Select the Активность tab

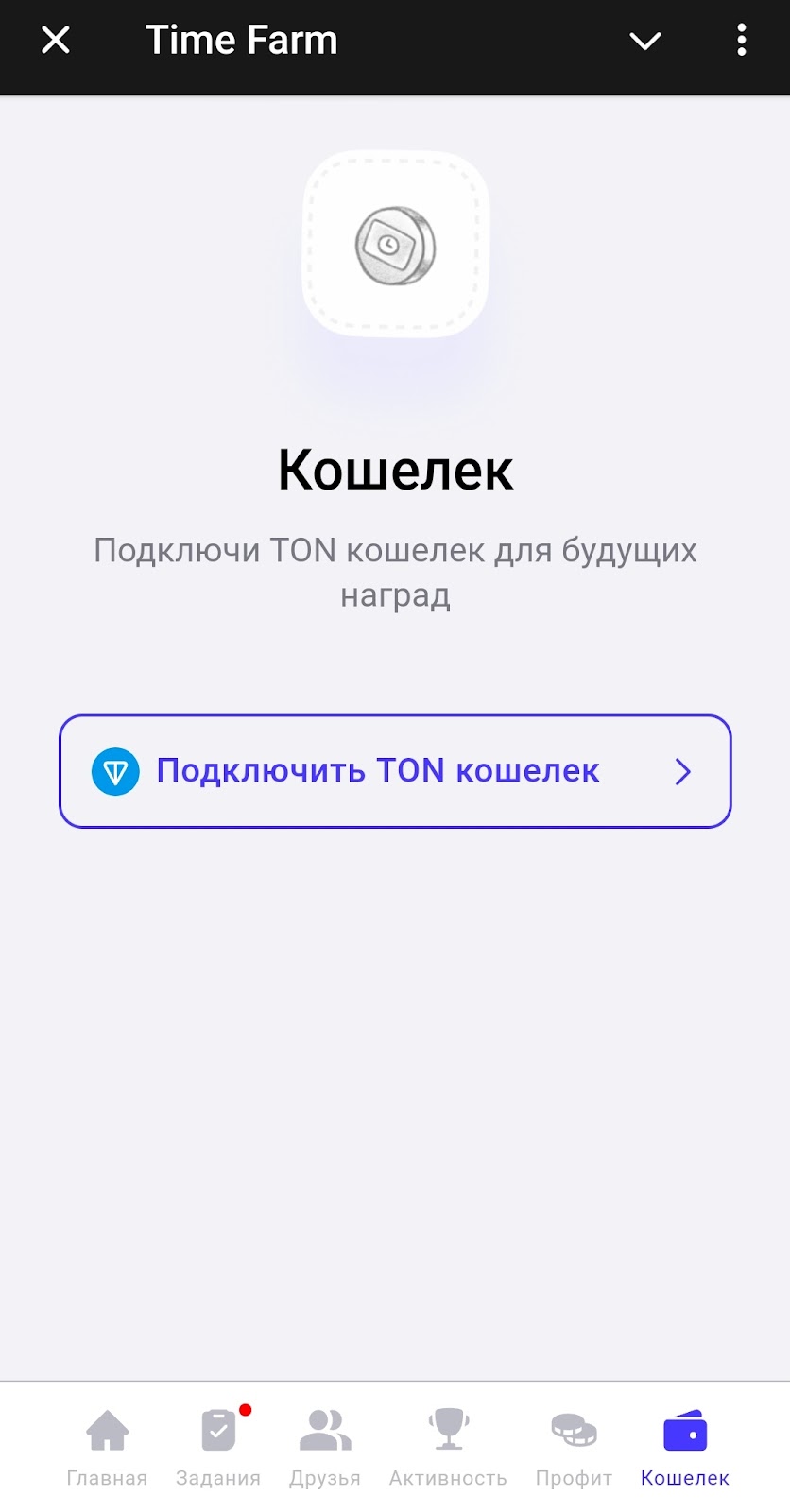tap(448, 1447)
